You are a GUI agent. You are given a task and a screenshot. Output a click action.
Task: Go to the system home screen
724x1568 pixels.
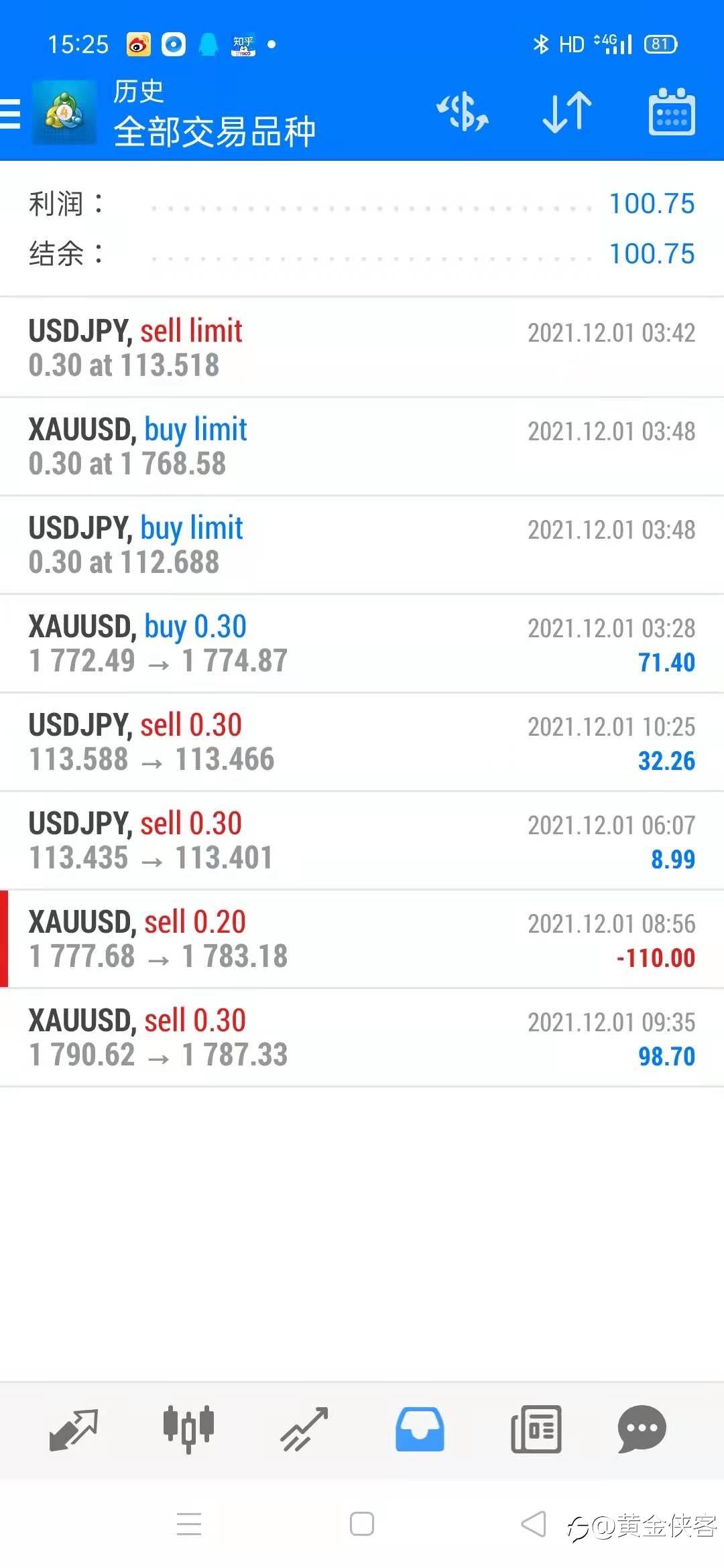(362, 1524)
